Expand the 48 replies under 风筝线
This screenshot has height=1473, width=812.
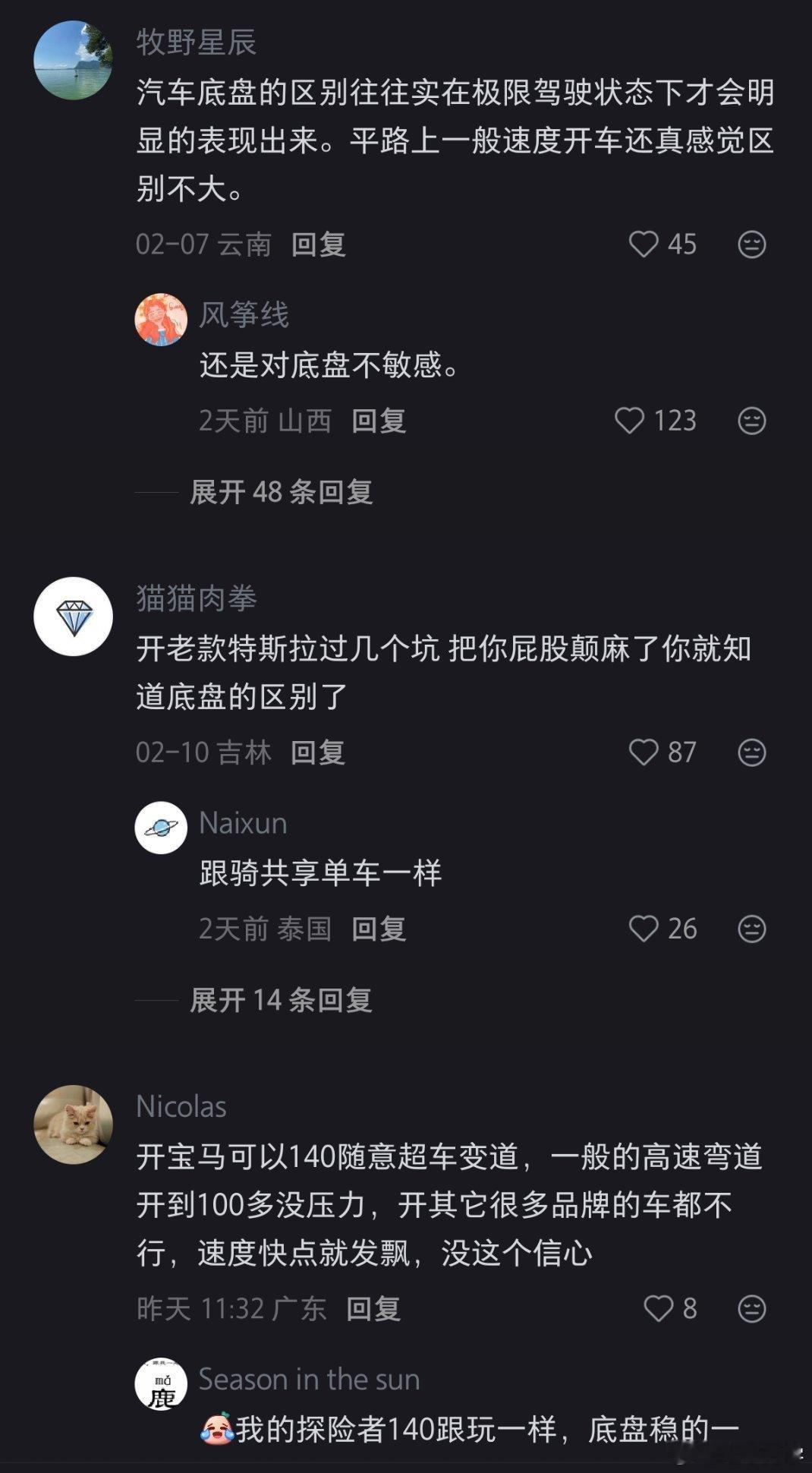coord(282,494)
